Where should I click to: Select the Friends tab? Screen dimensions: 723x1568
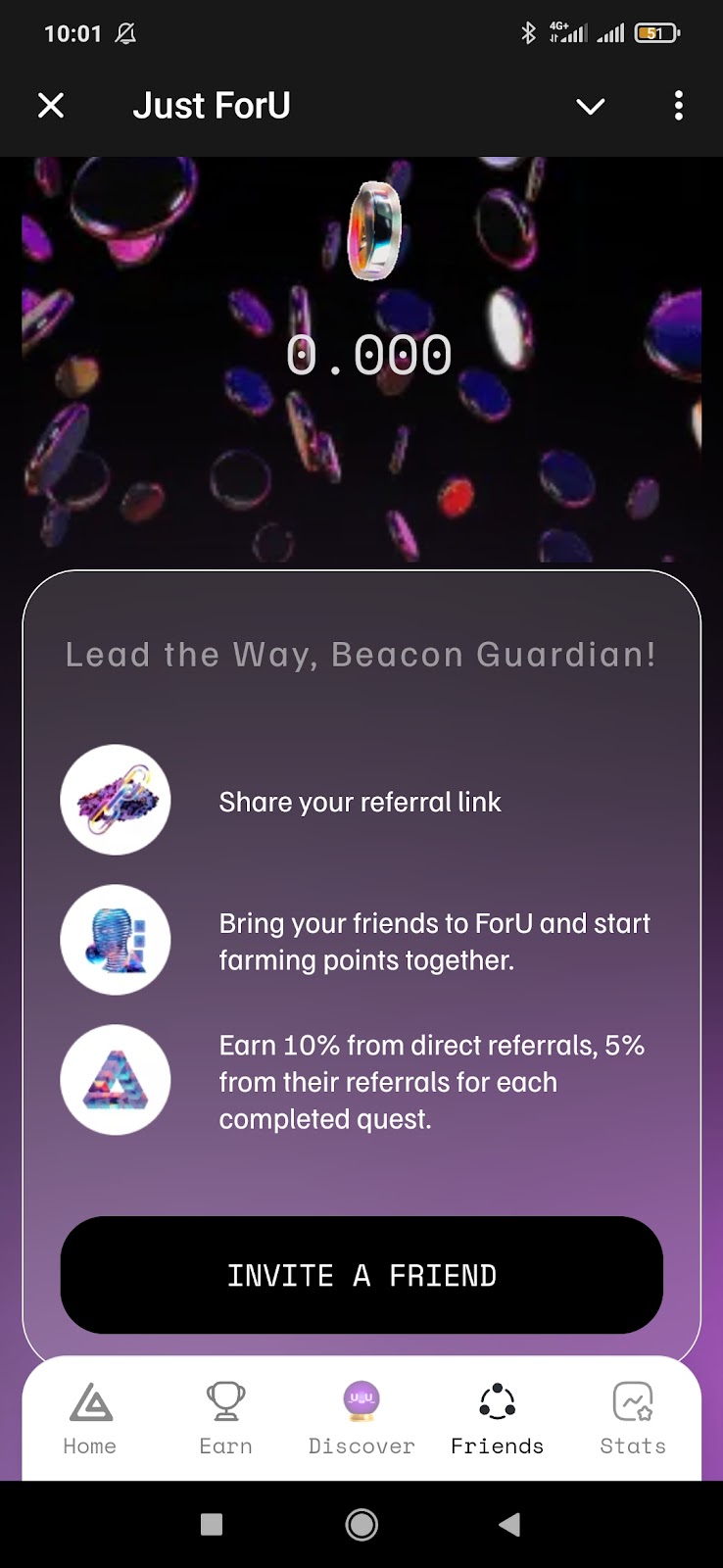pos(497,1418)
